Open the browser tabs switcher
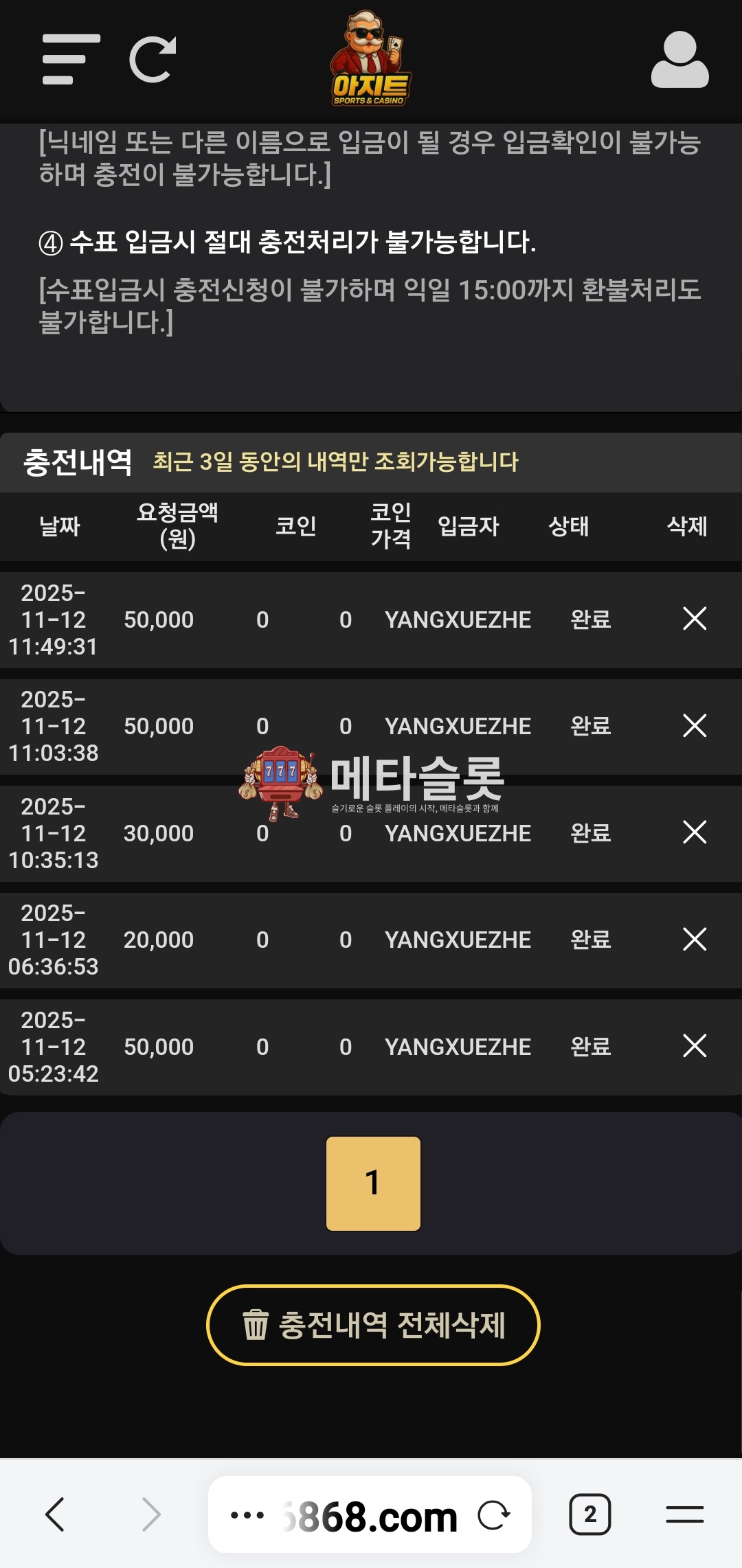 [589, 1514]
